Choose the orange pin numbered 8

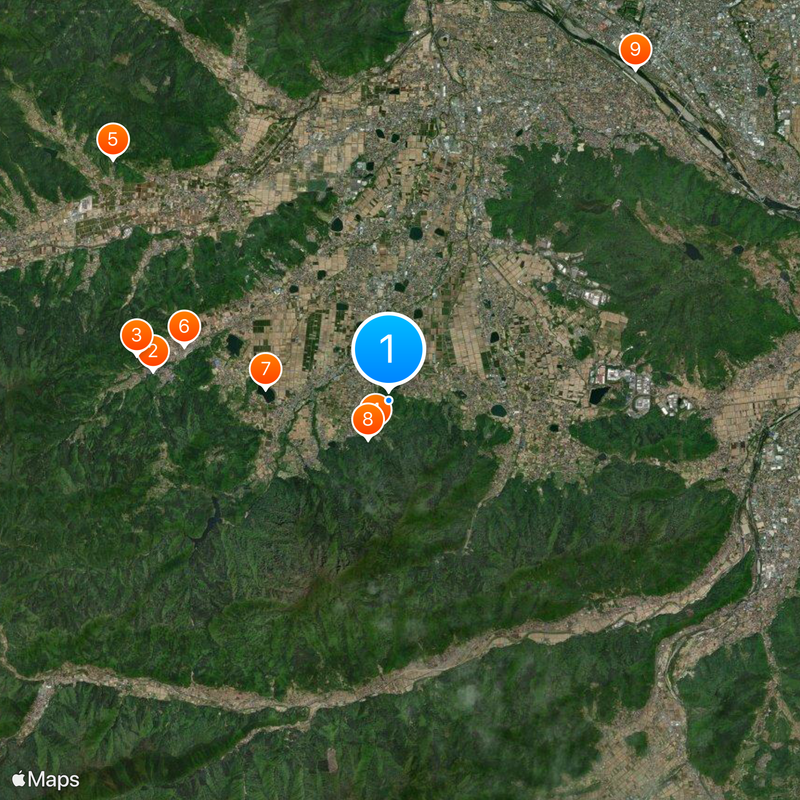click(x=367, y=421)
